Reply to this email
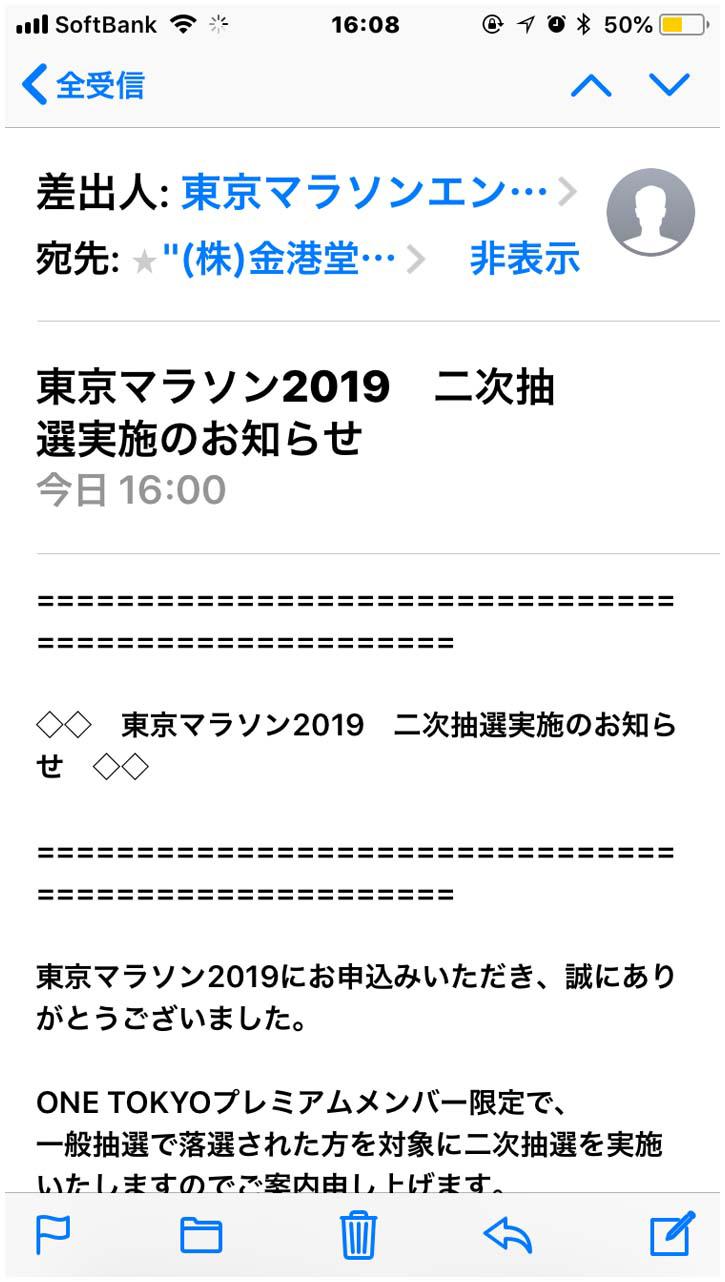725x1282 pixels. pyautogui.click(x=508, y=1234)
